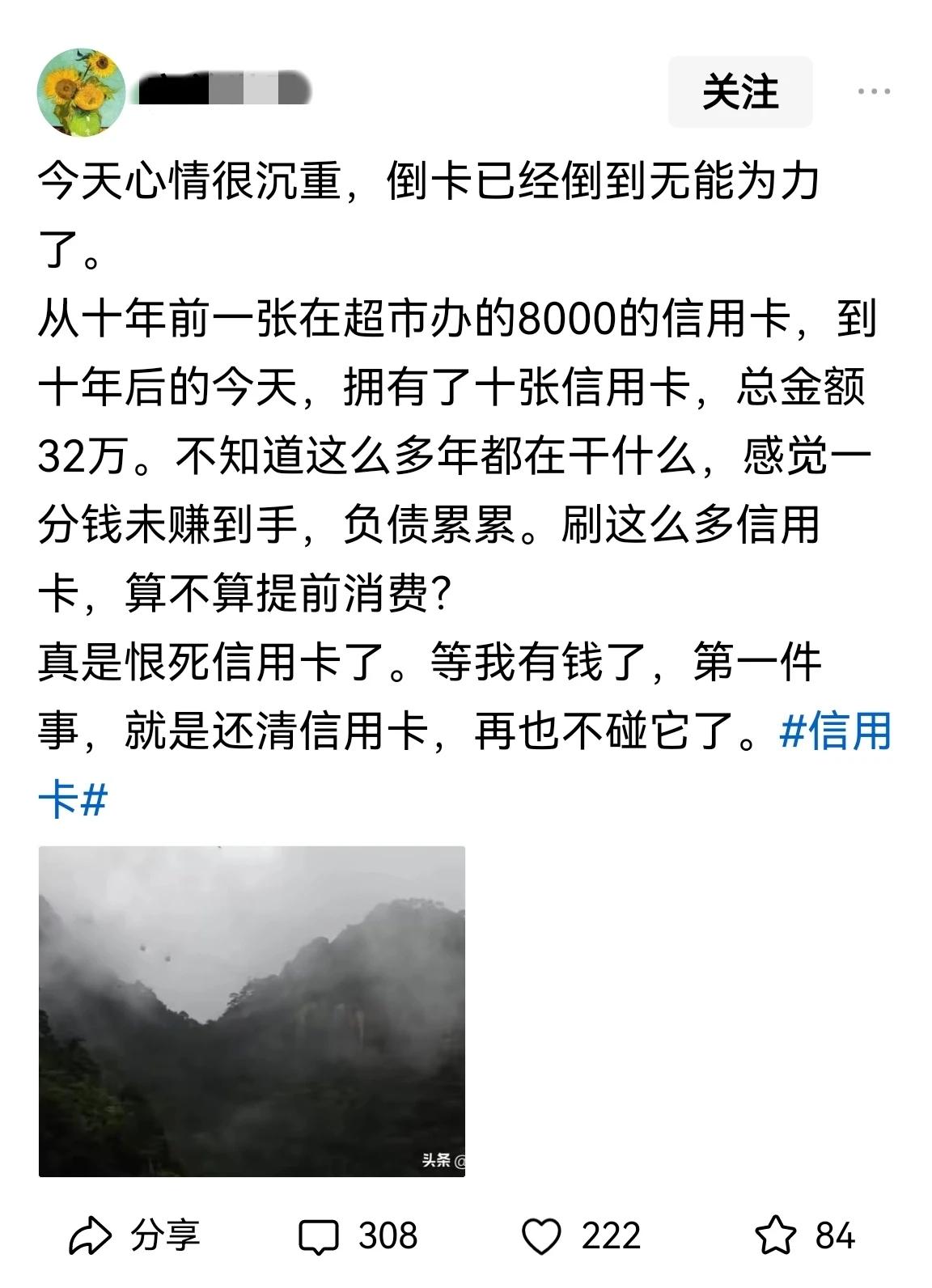Share this post via 分享

[135, 1236]
